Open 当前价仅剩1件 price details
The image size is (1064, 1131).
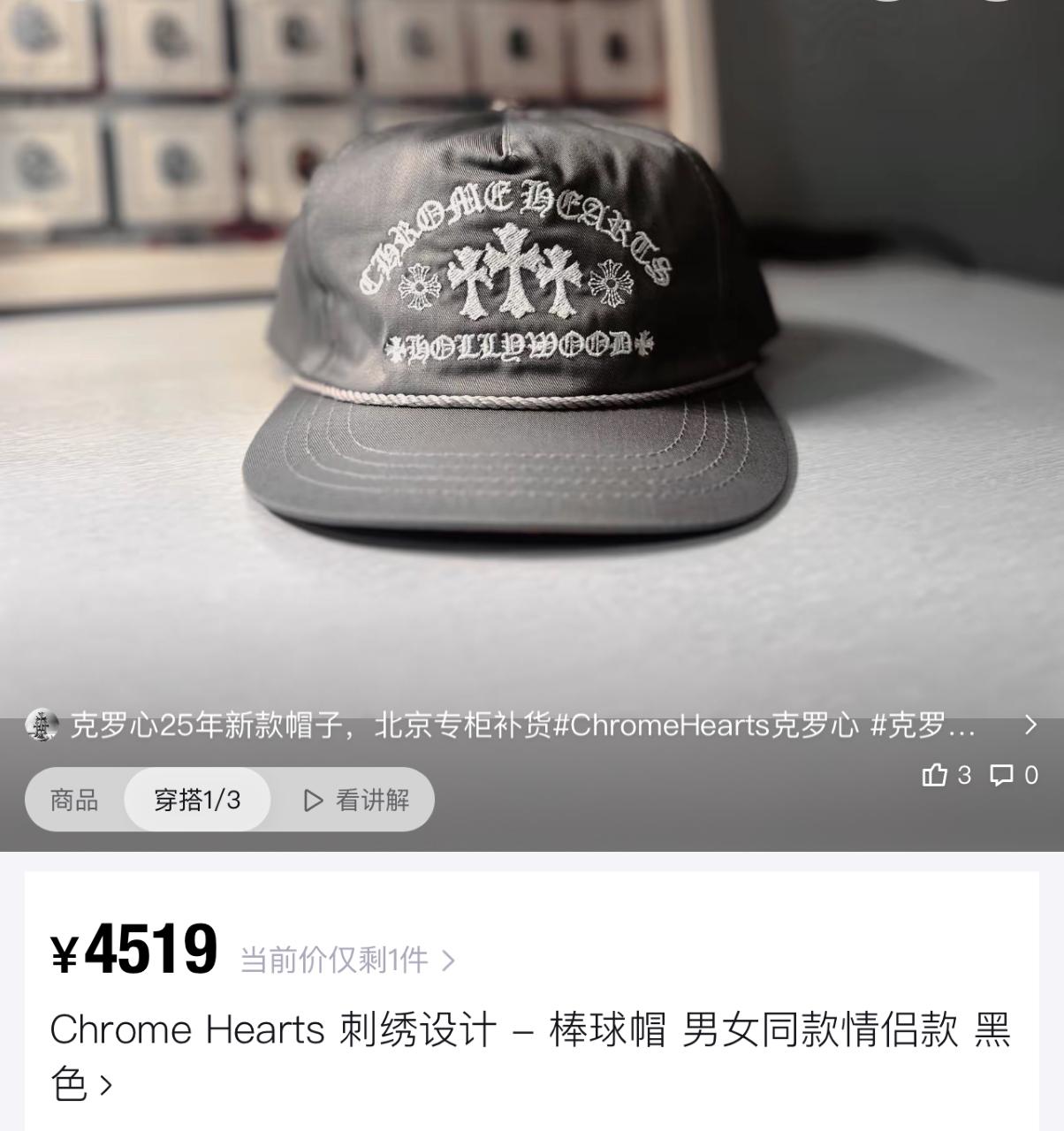pos(347,960)
